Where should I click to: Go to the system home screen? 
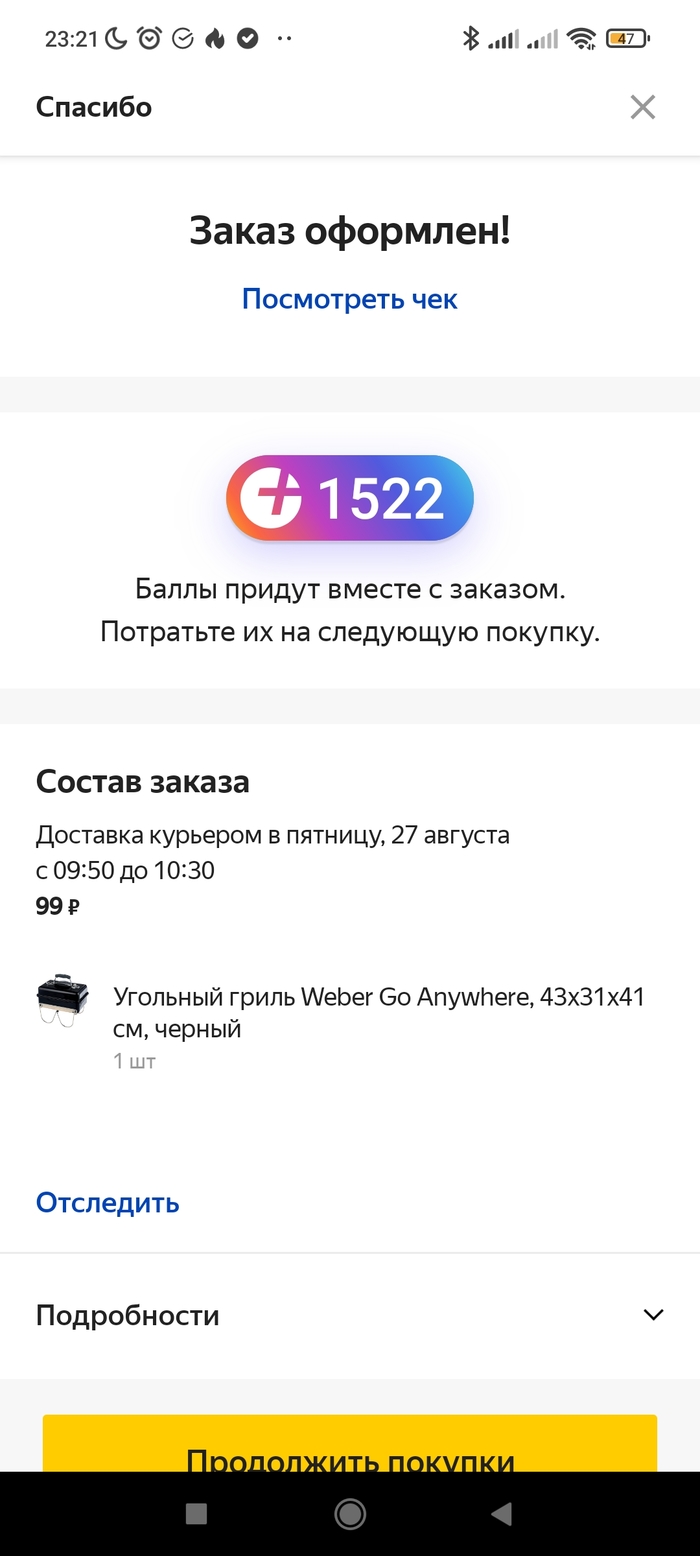(x=349, y=1514)
